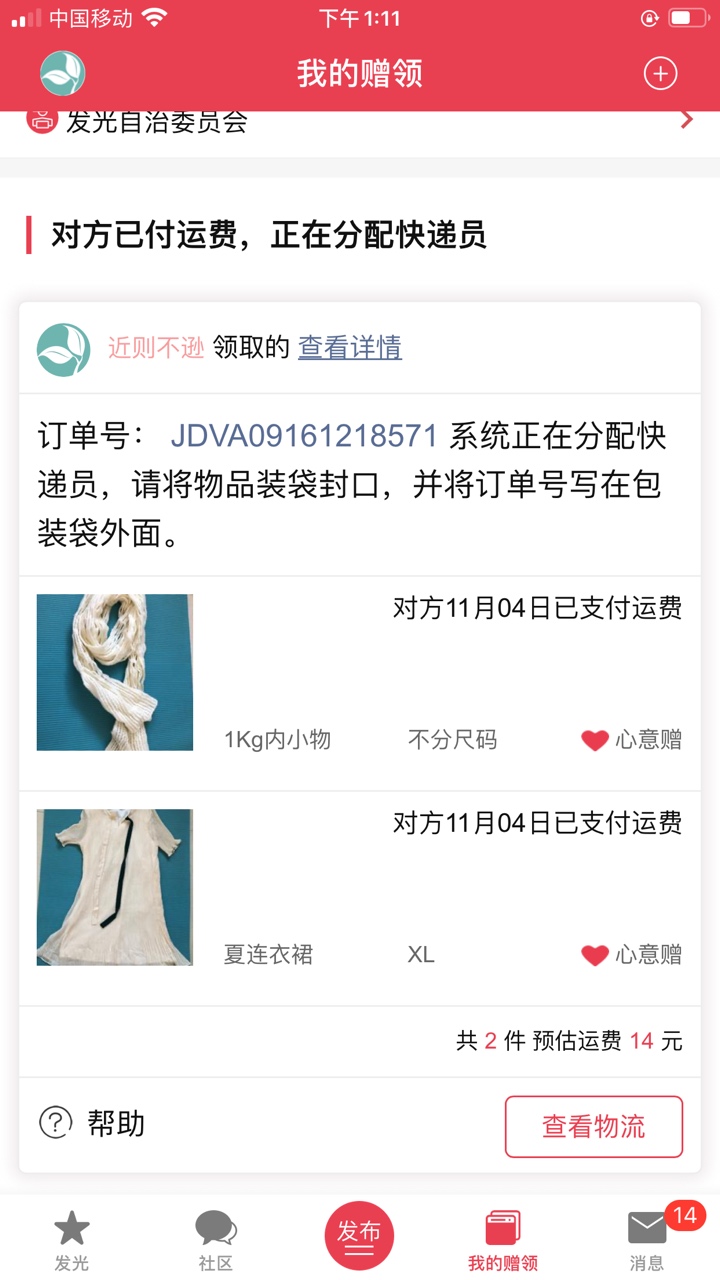The height and width of the screenshot is (1280, 720).
Task: Switch to the 社区 tab
Action: pyautogui.click(x=216, y=1241)
